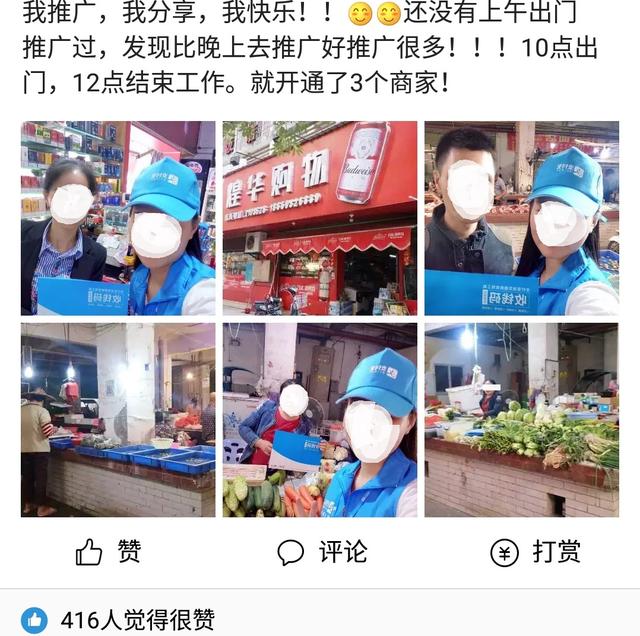
Task: View the photo of green vegetables on counter
Action: [x=521, y=419]
